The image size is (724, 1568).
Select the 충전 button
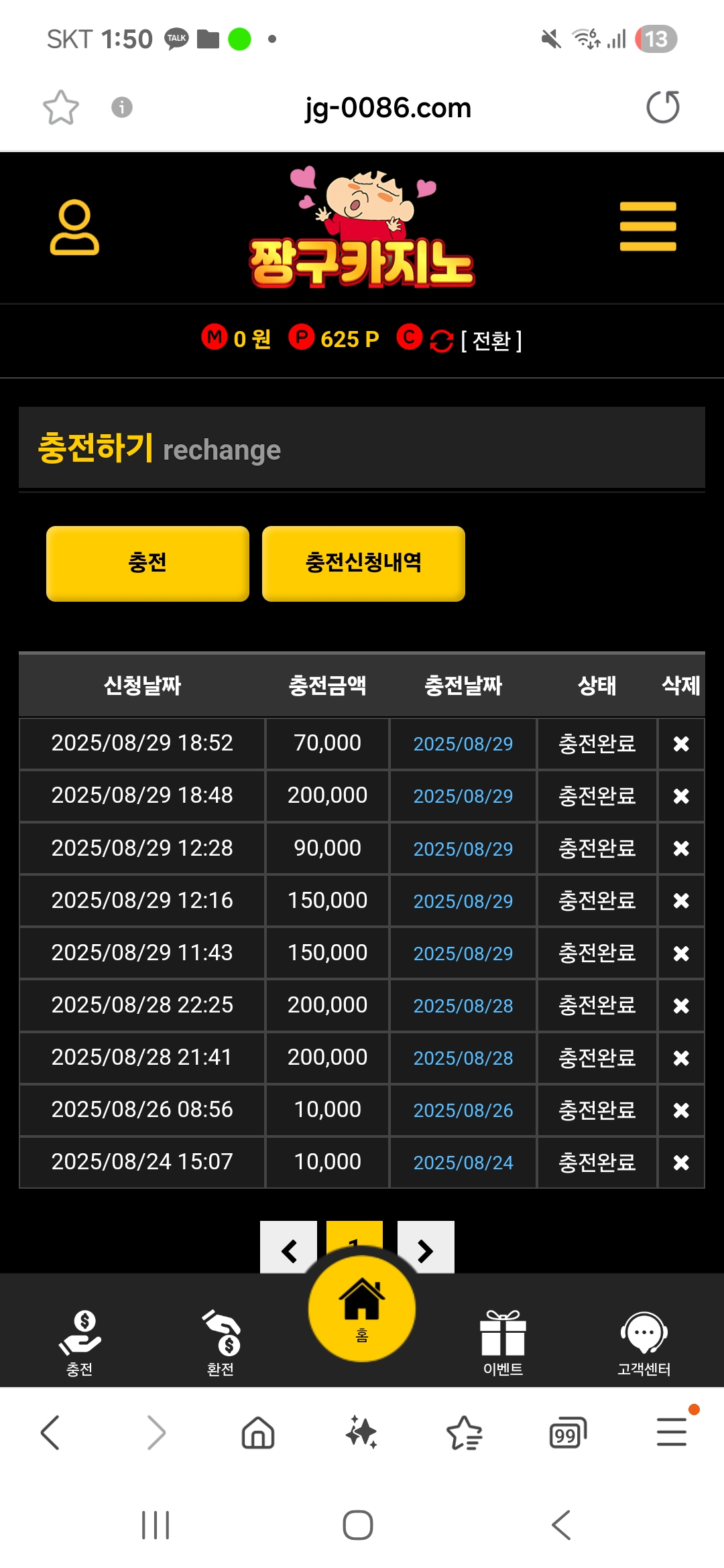point(147,563)
